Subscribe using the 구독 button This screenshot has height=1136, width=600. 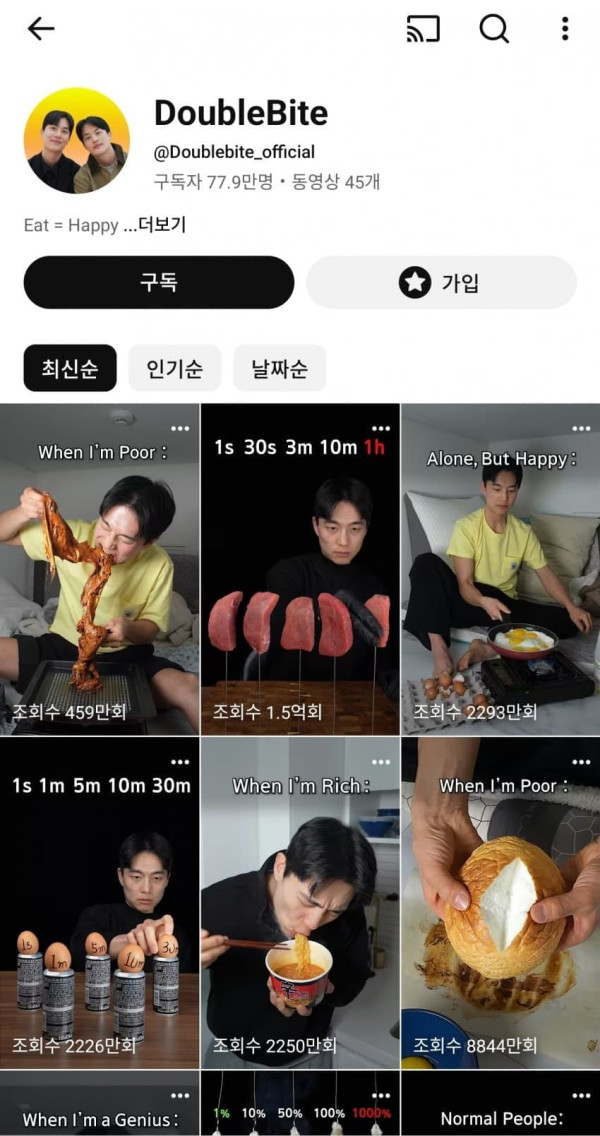pyautogui.click(x=159, y=283)
